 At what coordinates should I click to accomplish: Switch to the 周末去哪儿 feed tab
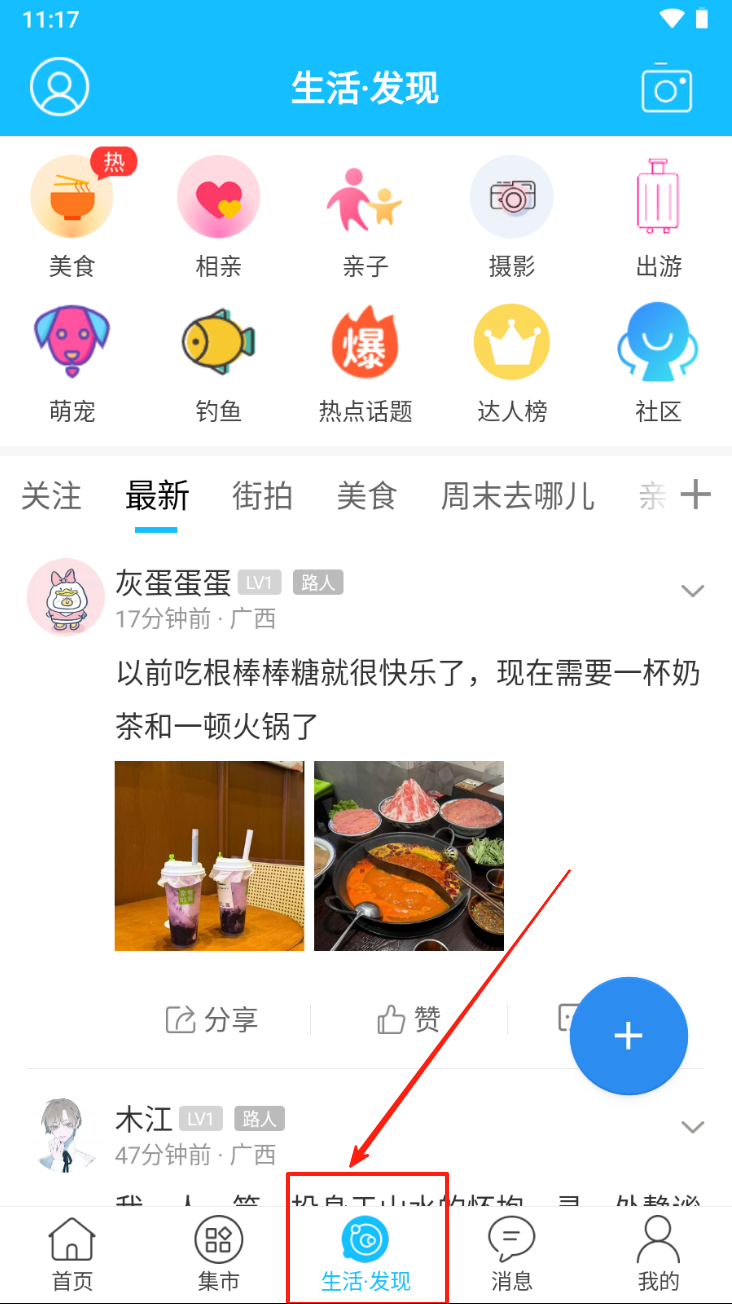(x=517, y=496)
